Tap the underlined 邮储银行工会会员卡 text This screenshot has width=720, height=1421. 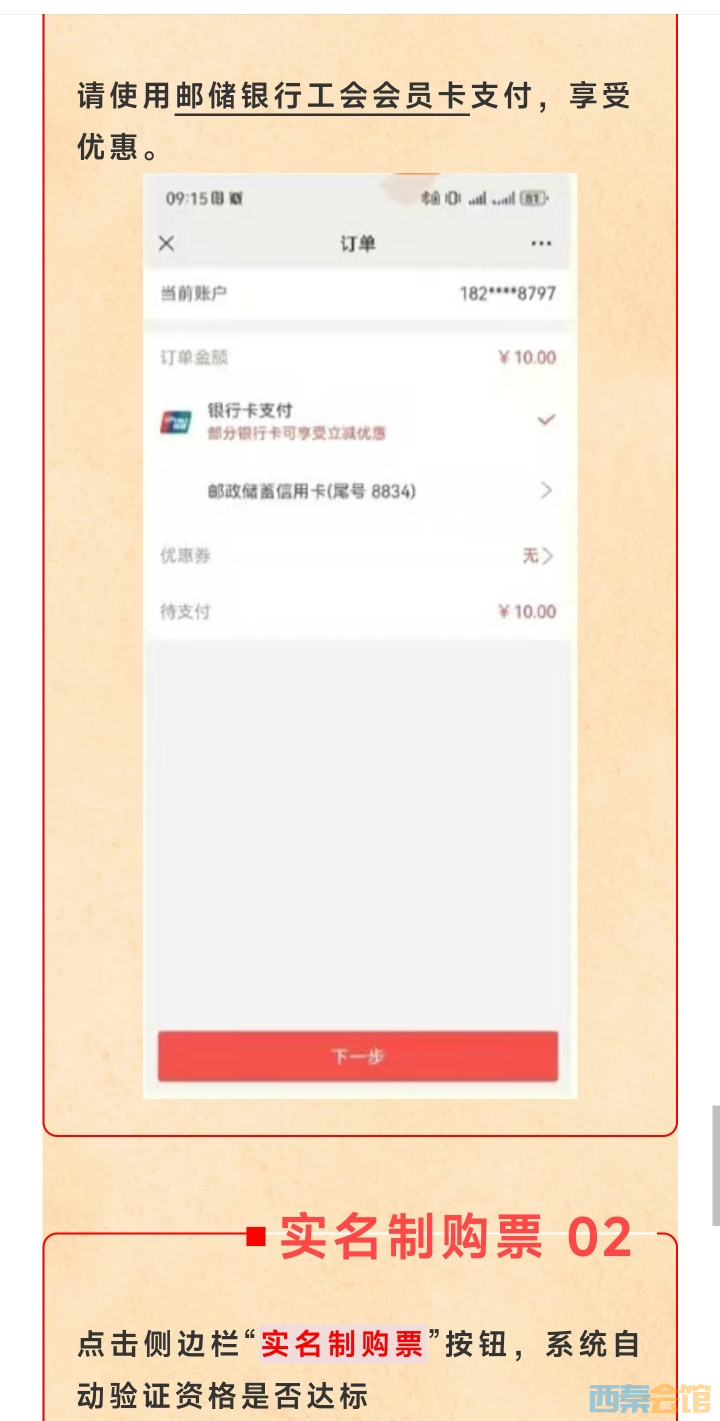(x=322, y=99)
